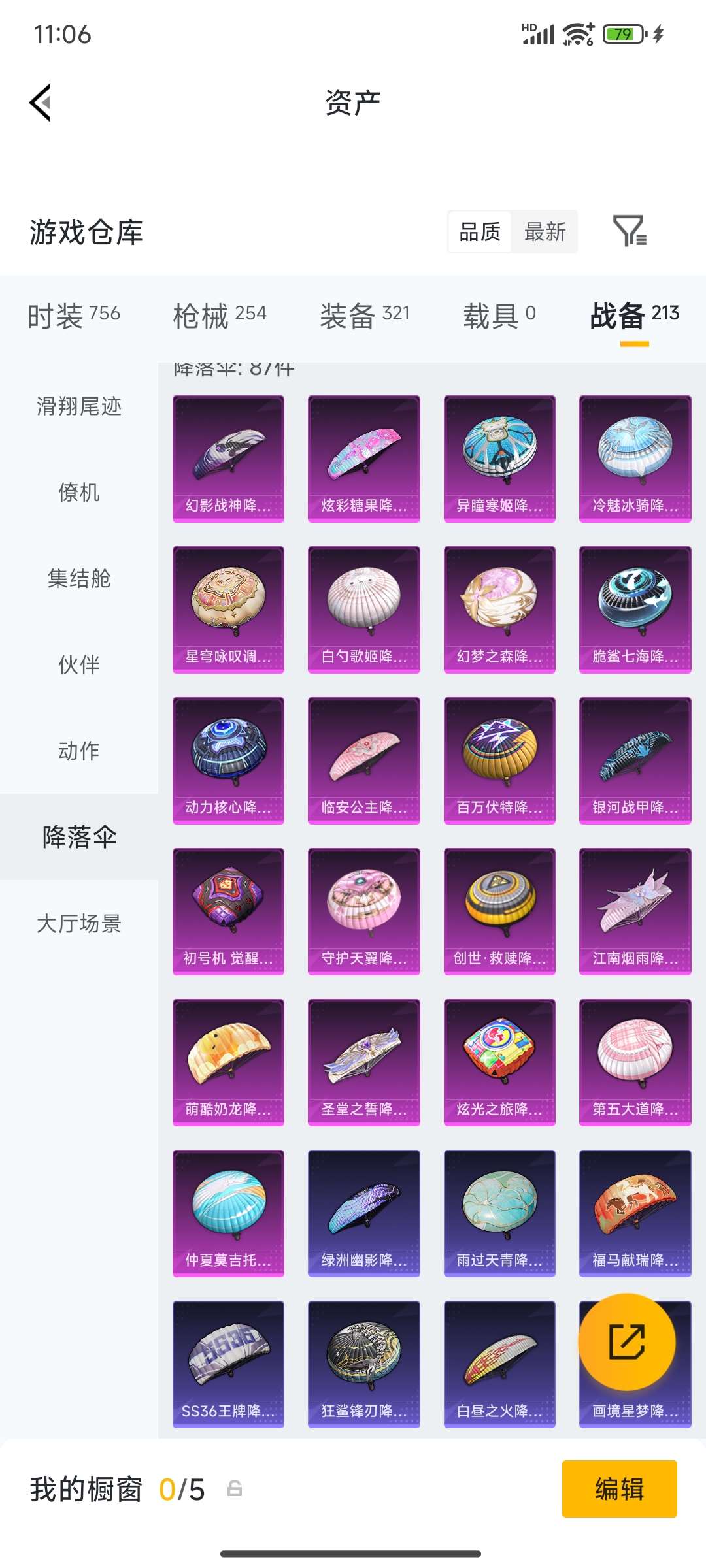Open the 载具 tab showing zero items

click(x=500, y=316)
